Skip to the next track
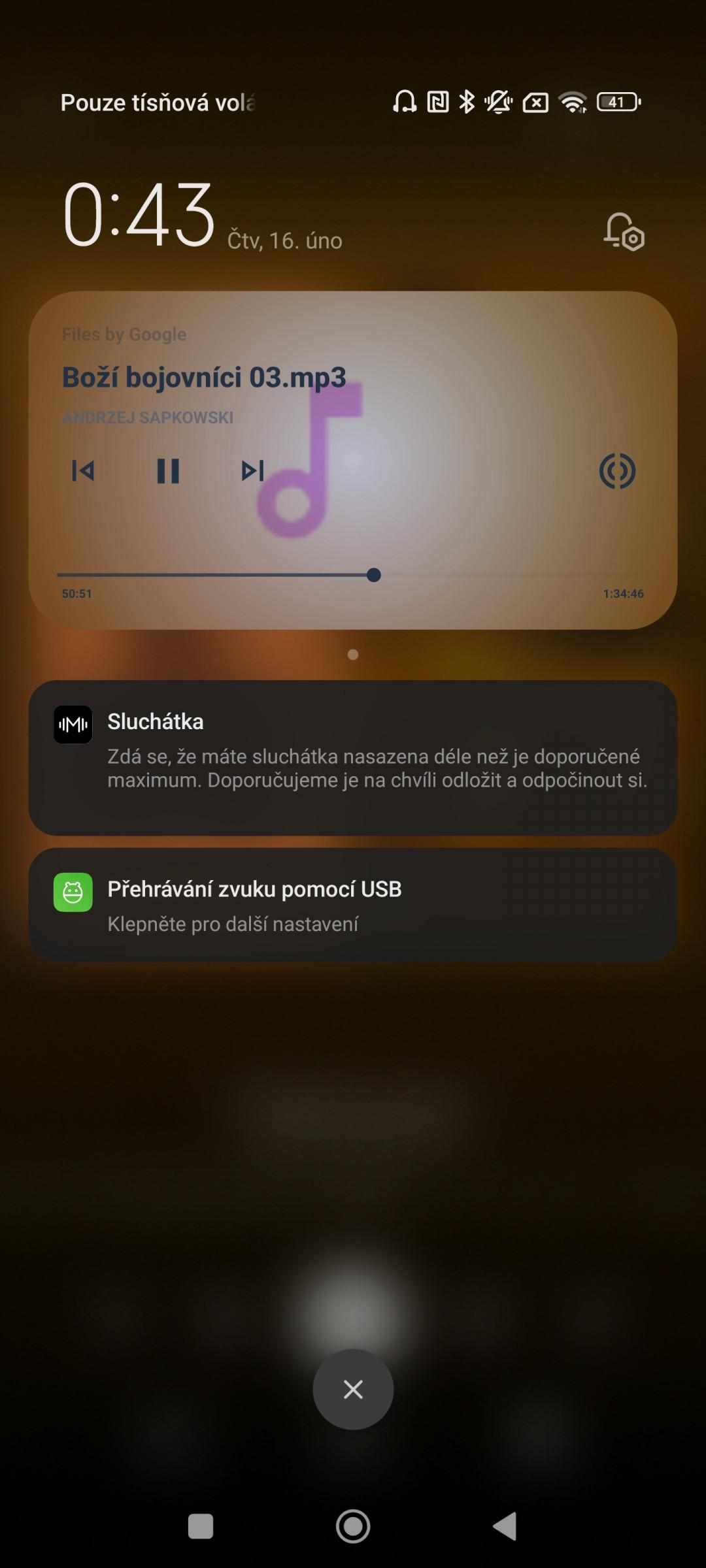Screen dimensions: 706x1568 point(253,470)
